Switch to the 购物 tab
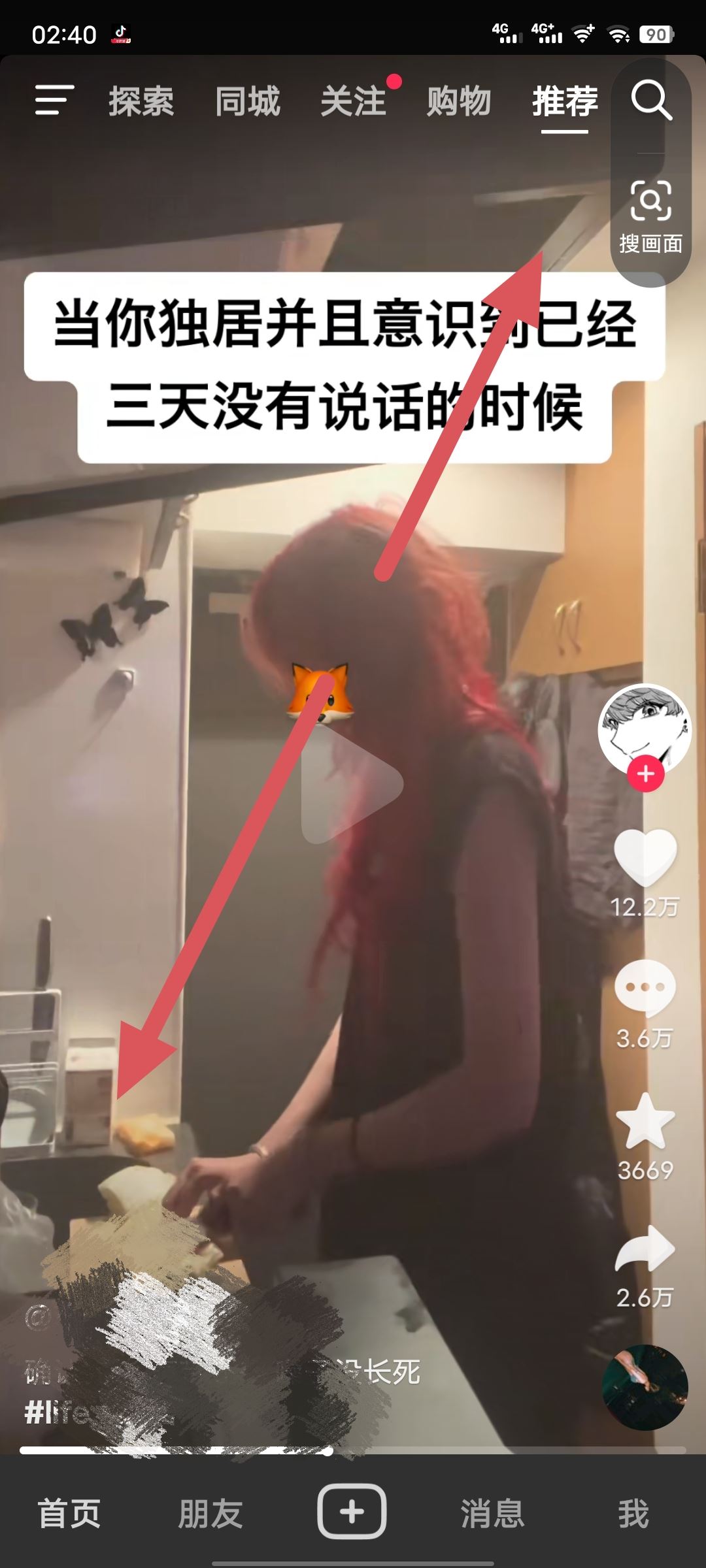 [x=458, y=101]
